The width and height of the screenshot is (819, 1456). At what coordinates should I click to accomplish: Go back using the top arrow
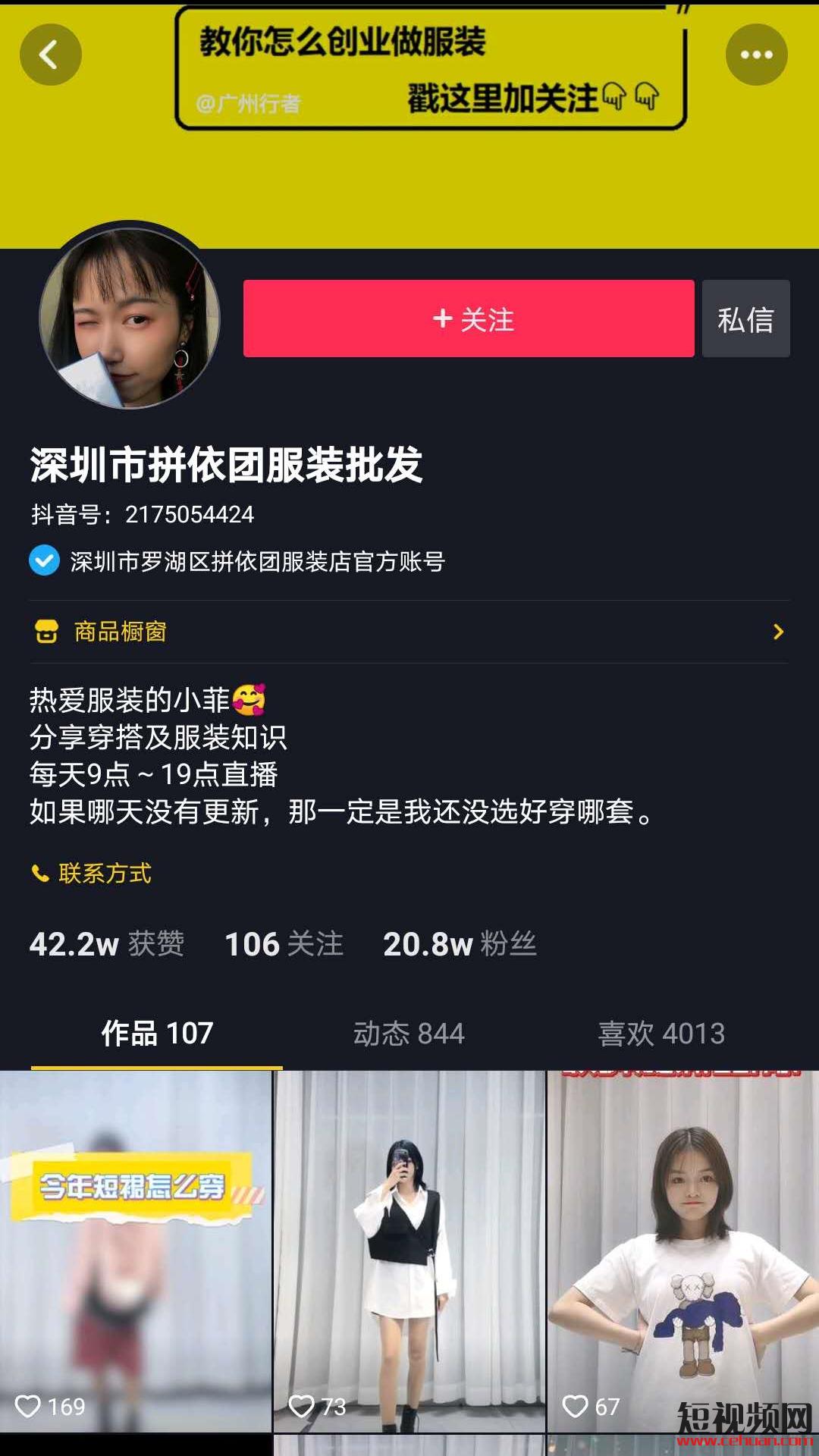point(50,55)
